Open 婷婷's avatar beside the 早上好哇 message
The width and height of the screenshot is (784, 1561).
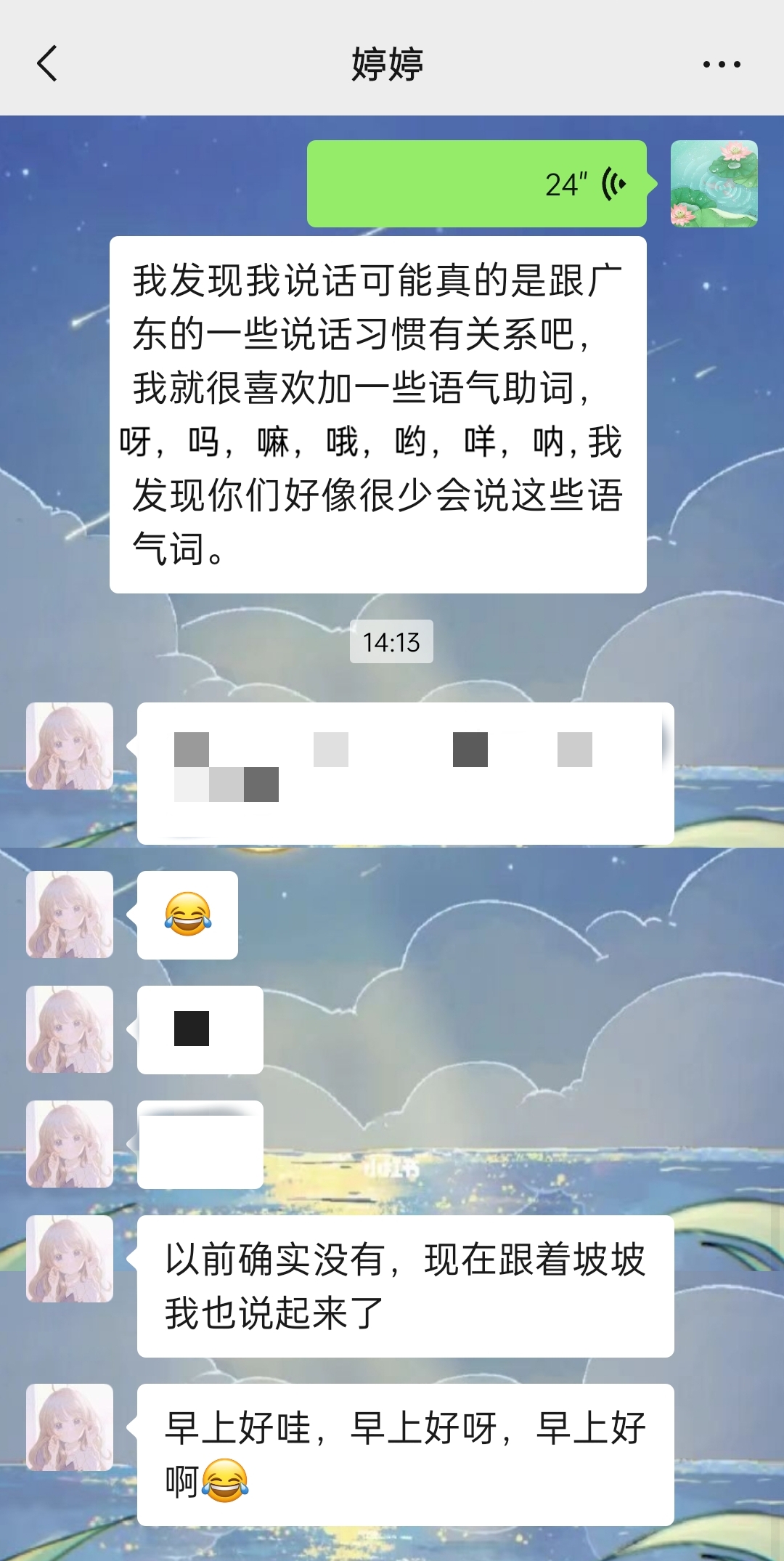click(x=70, y=1427)
